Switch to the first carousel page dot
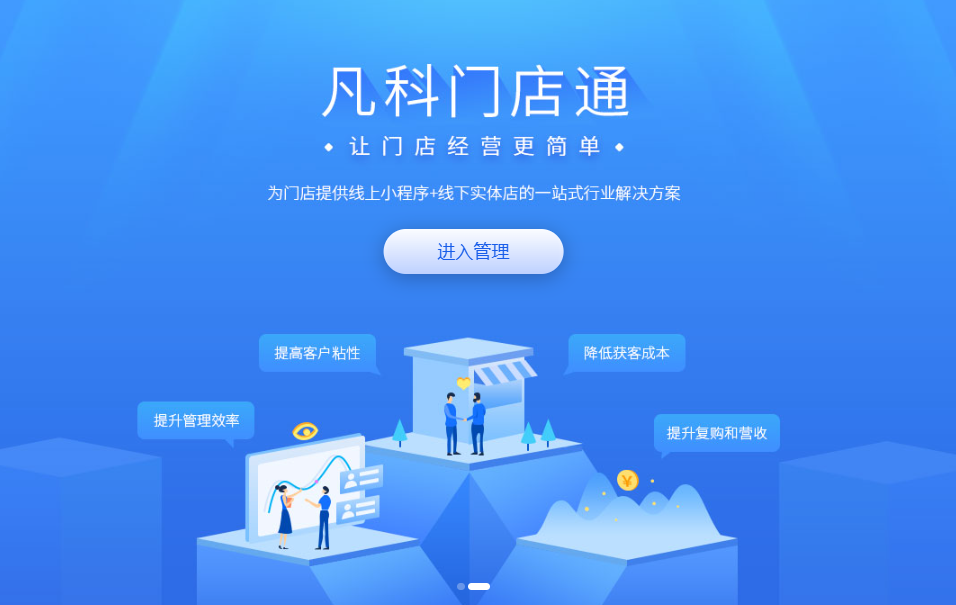 pos(461,586)
